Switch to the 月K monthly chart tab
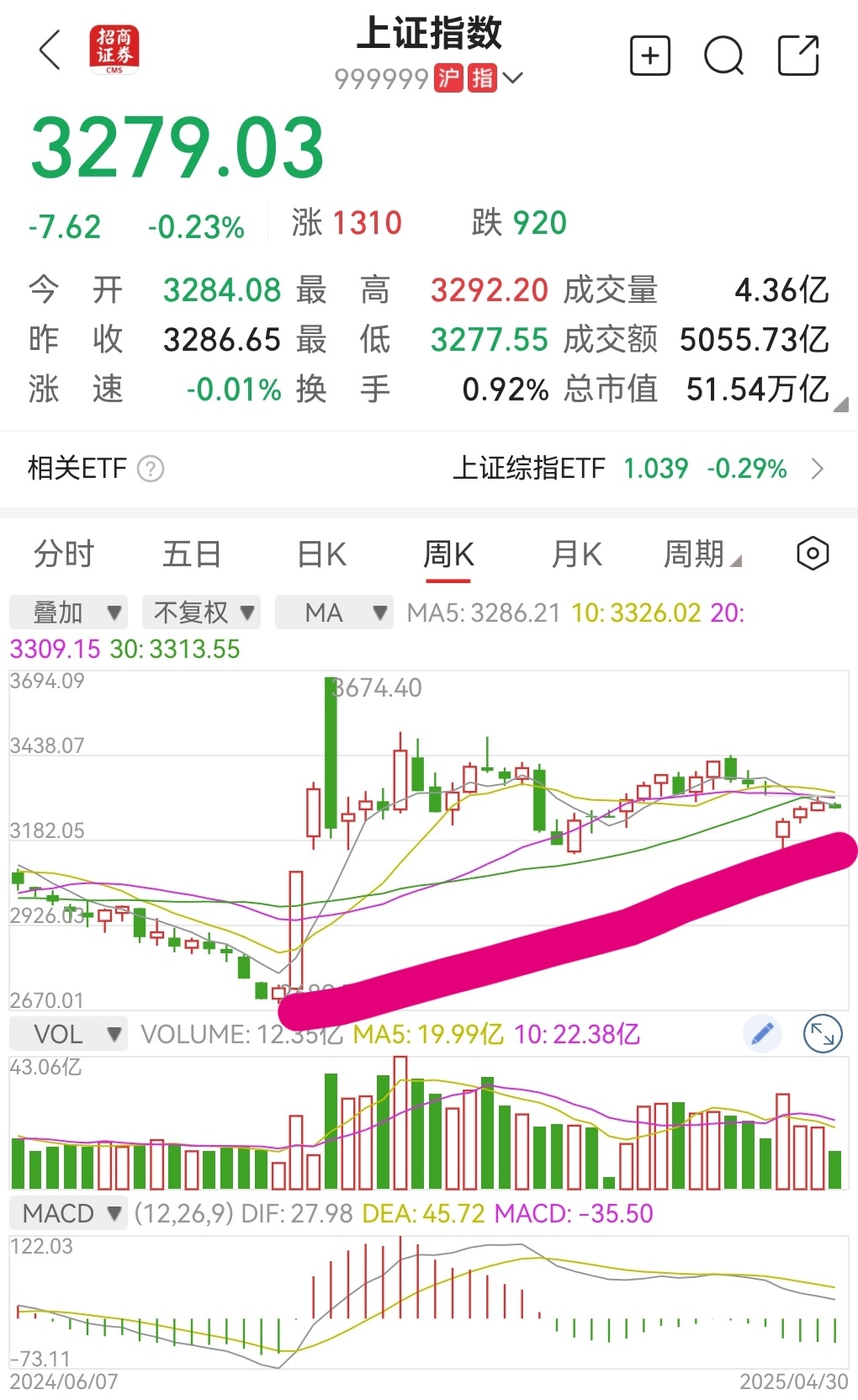This screenshot has height=1400, width=858. tap(575, 554)
